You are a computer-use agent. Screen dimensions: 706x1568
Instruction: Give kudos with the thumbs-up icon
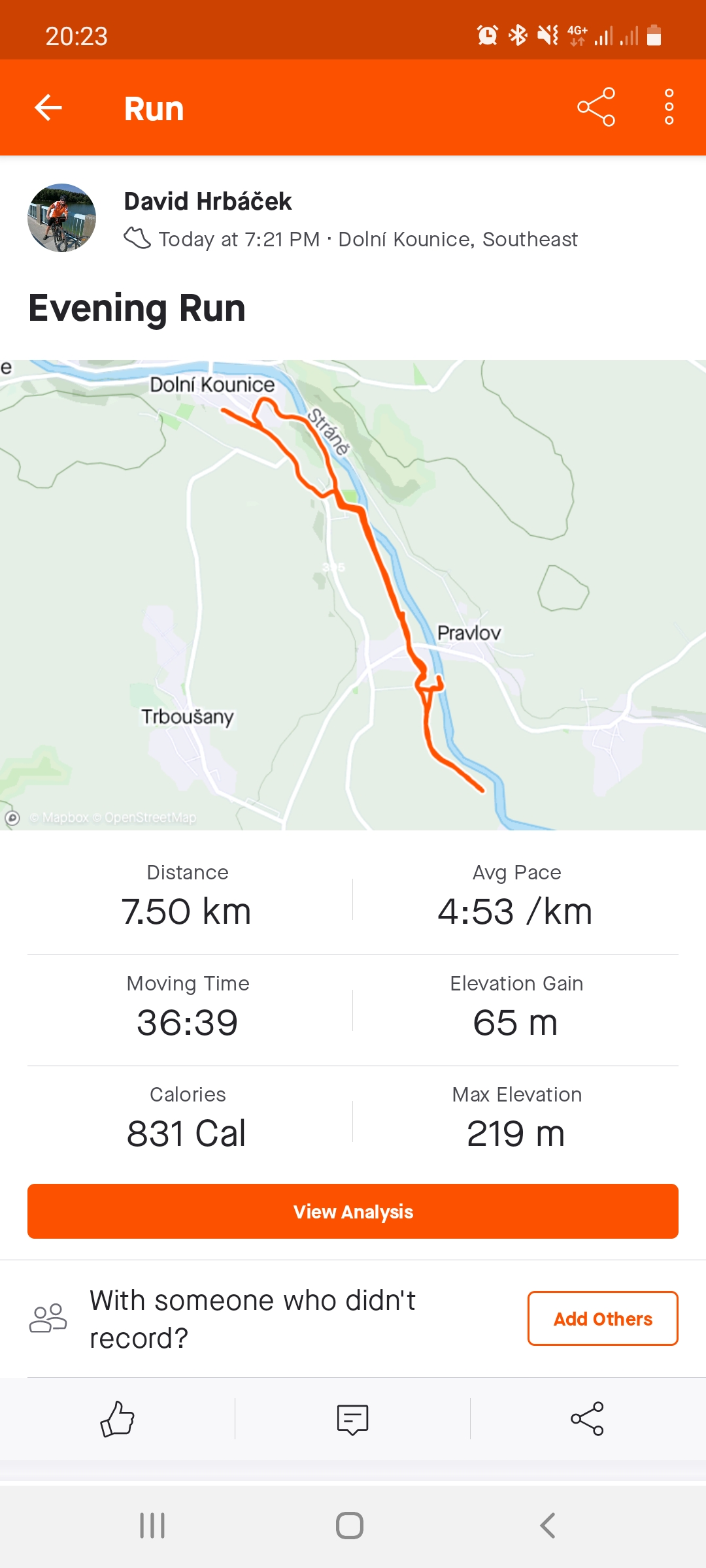(x=118, y=1419)
